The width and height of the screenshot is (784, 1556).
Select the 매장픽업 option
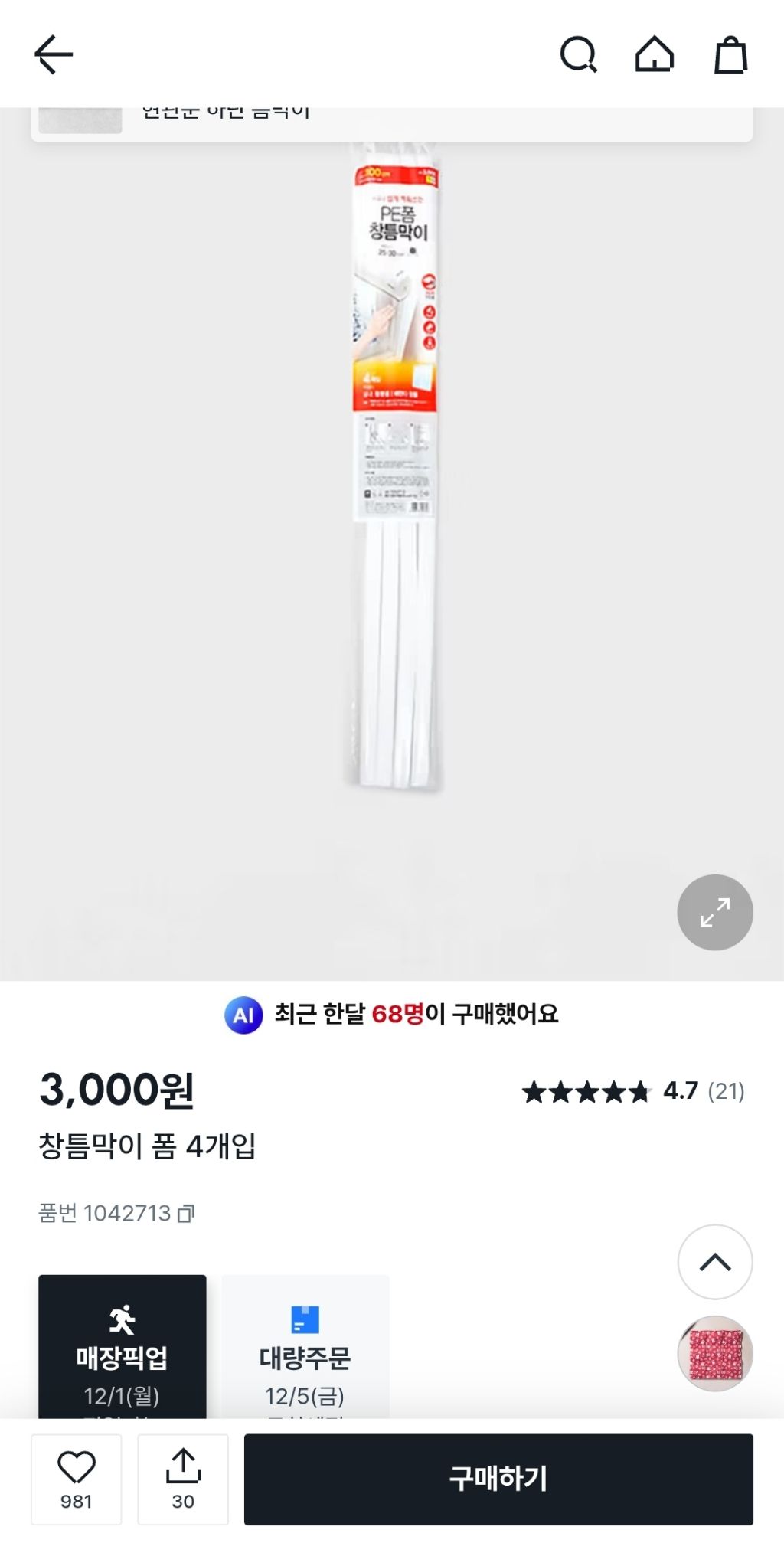point(122,1348)
